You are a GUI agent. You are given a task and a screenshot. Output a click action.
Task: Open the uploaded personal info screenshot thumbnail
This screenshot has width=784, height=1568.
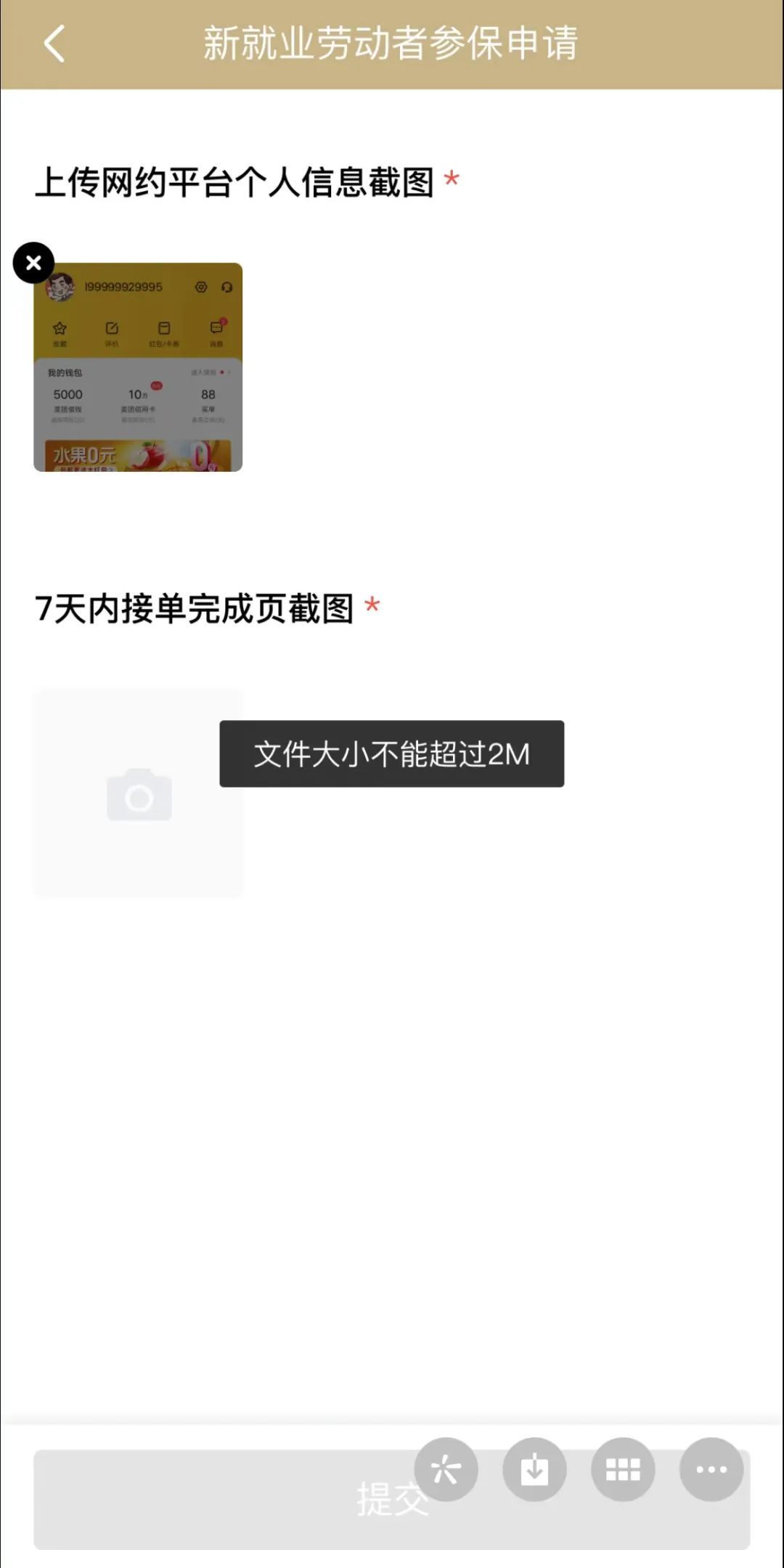click(x=138, y=367)
